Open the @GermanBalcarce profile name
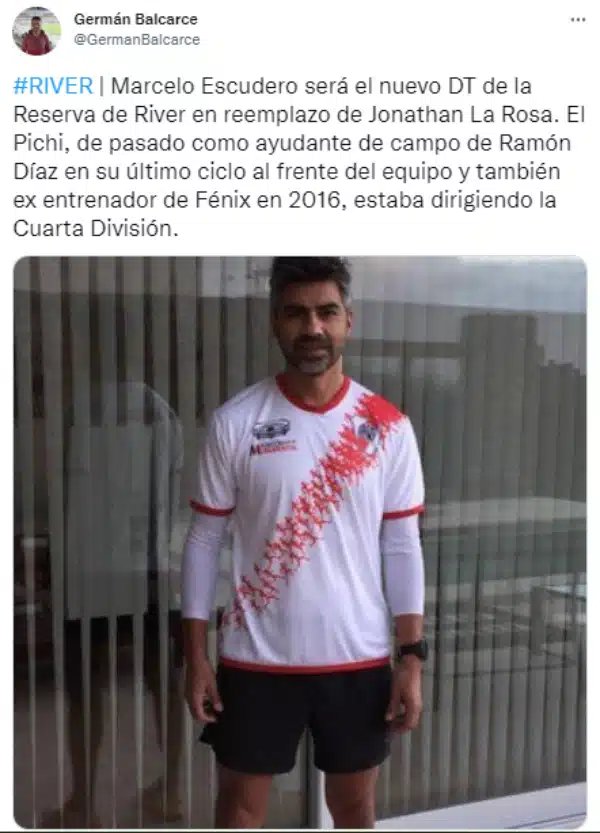 136,40
